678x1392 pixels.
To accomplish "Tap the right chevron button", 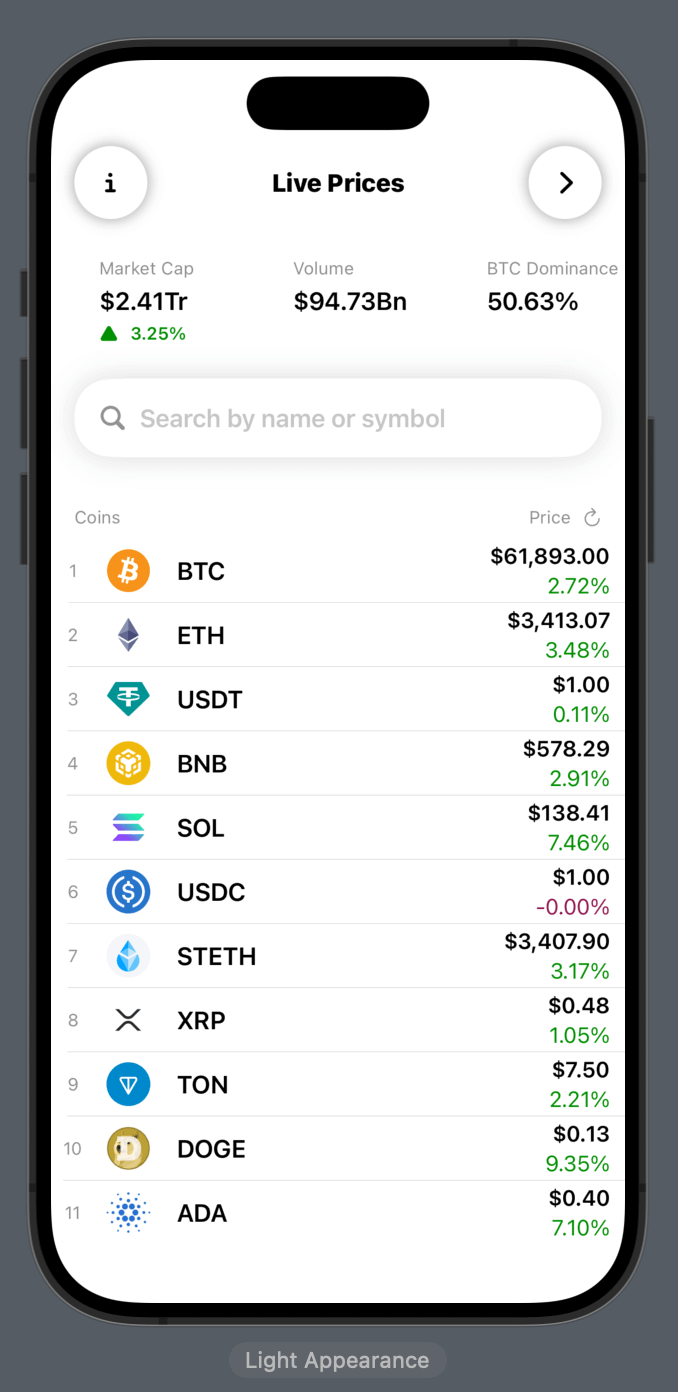I will pos(565,183).
